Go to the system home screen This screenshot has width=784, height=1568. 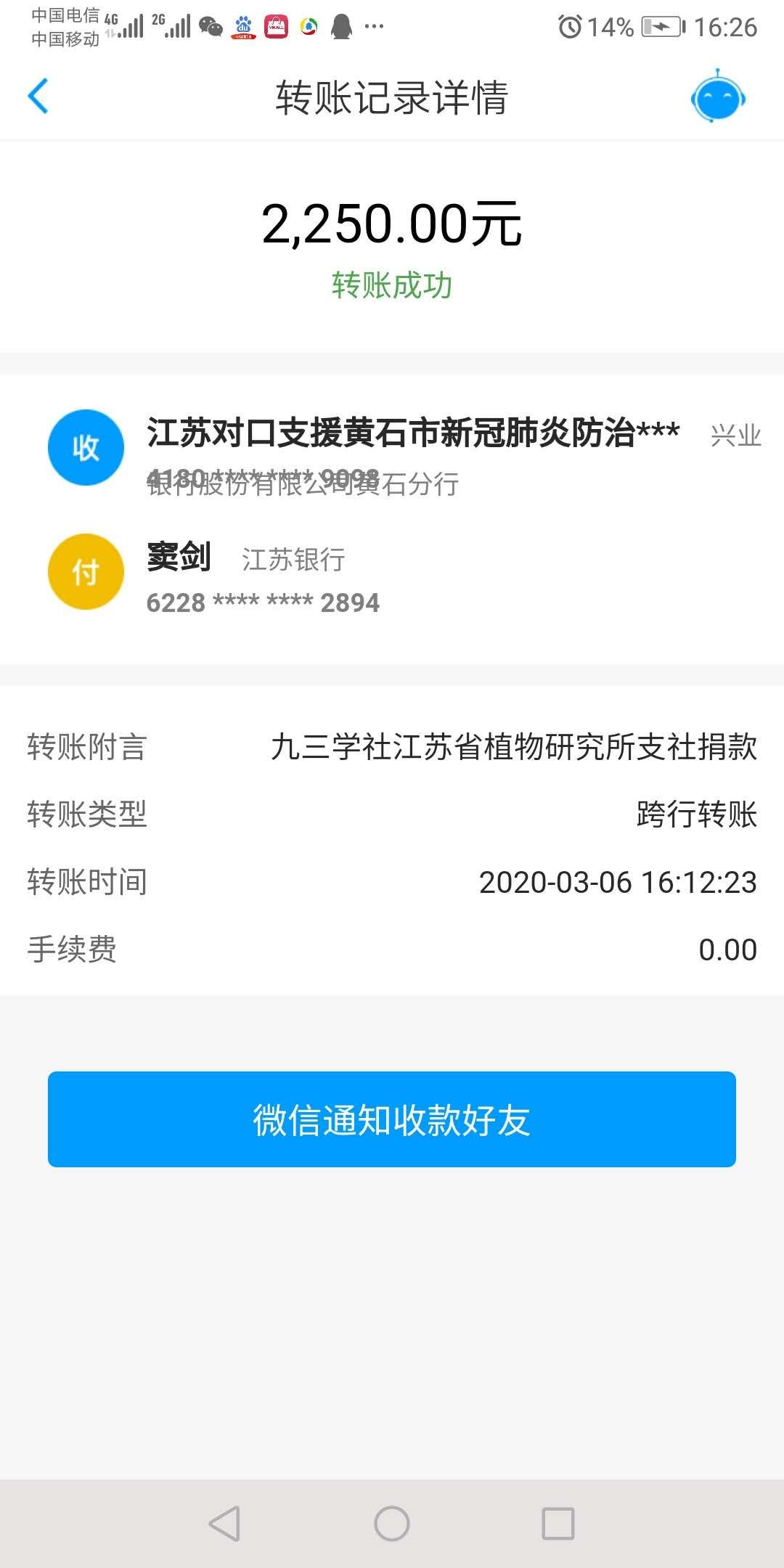(x=392, y=1523)
